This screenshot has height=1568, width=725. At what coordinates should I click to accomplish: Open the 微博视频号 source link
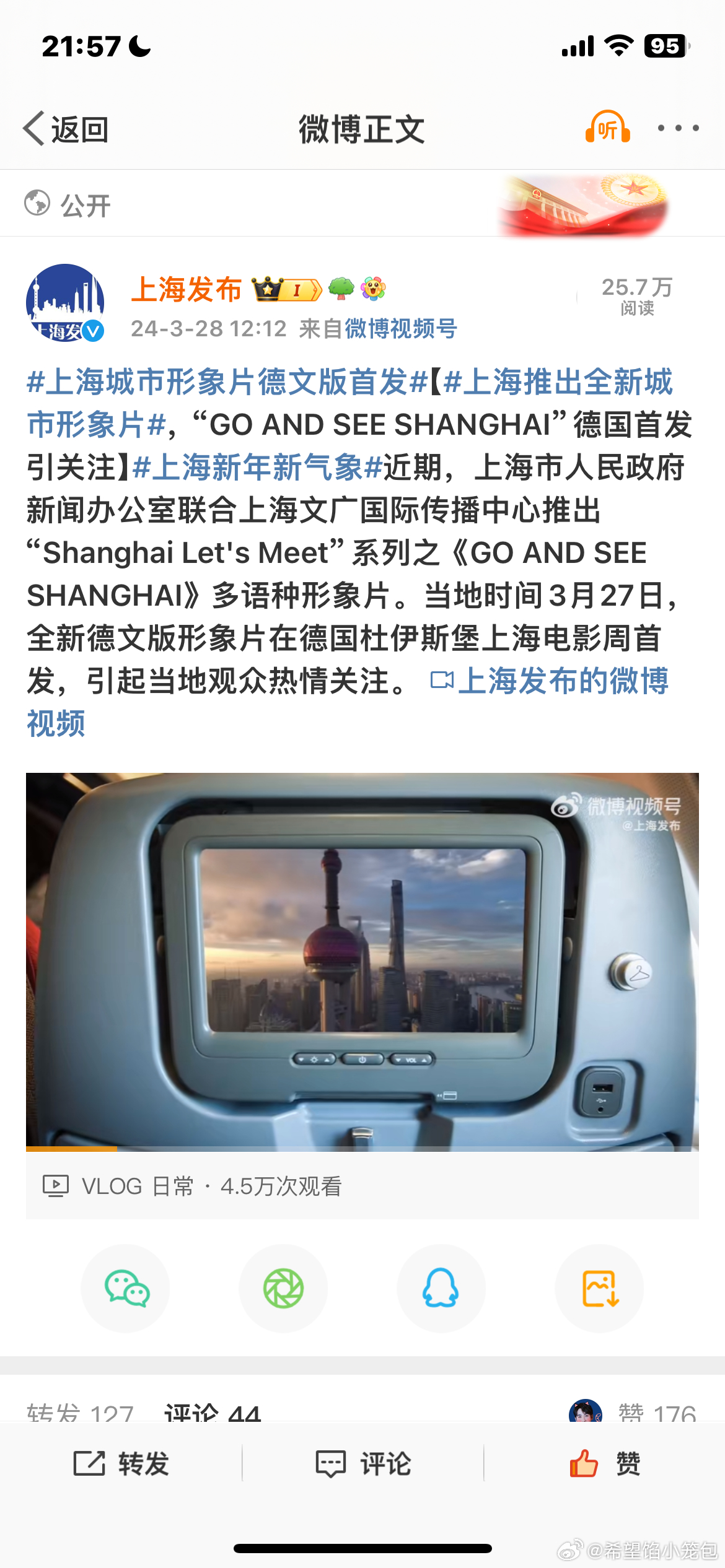[x=401, y=328]
